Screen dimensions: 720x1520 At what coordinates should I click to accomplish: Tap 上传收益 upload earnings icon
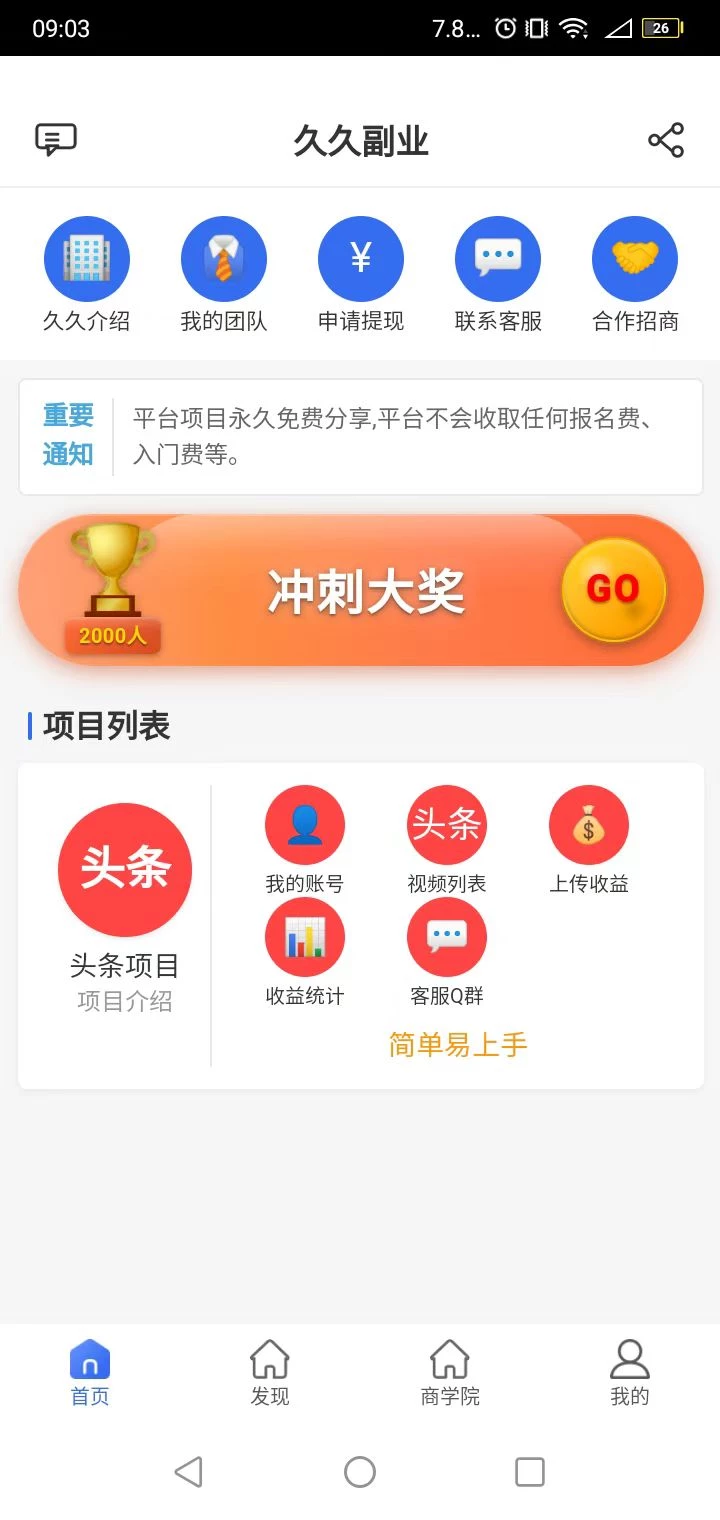click(x=588, y=824)
